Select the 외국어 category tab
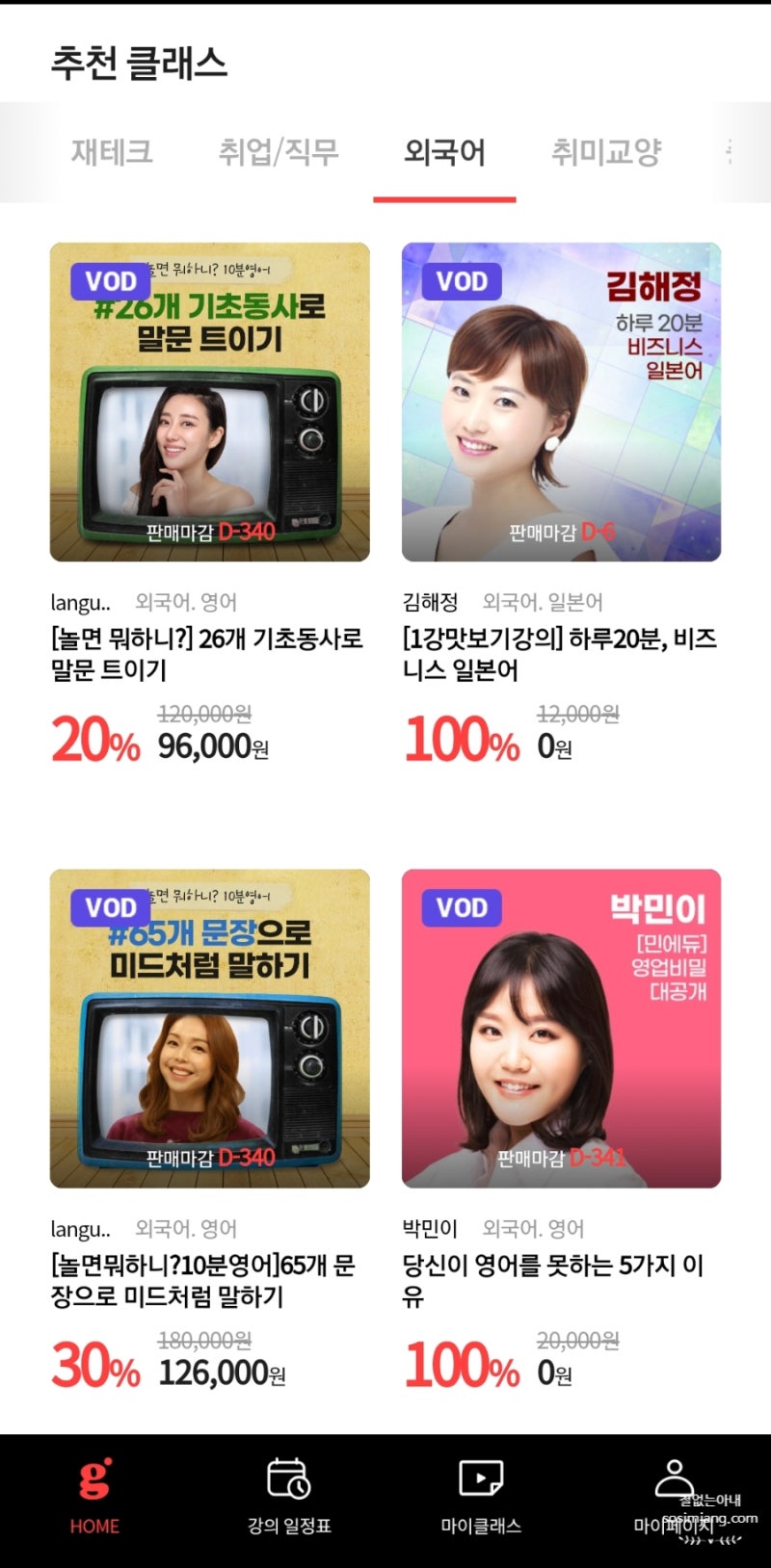The height and width of the screenshot is (1568, 771). tap(444, 152)
